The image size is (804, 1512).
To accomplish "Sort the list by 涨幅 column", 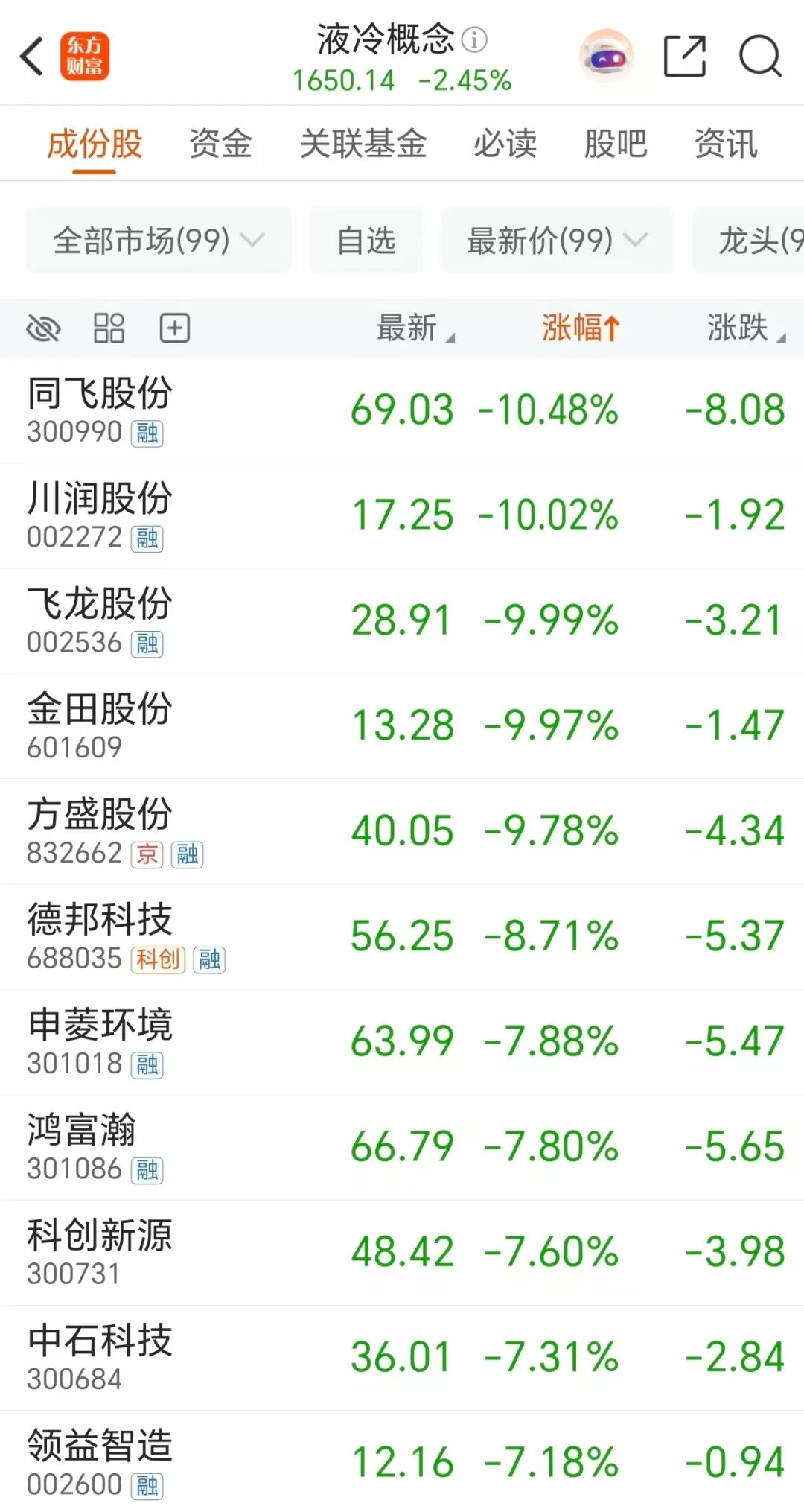I will click(x=581, y=328).
